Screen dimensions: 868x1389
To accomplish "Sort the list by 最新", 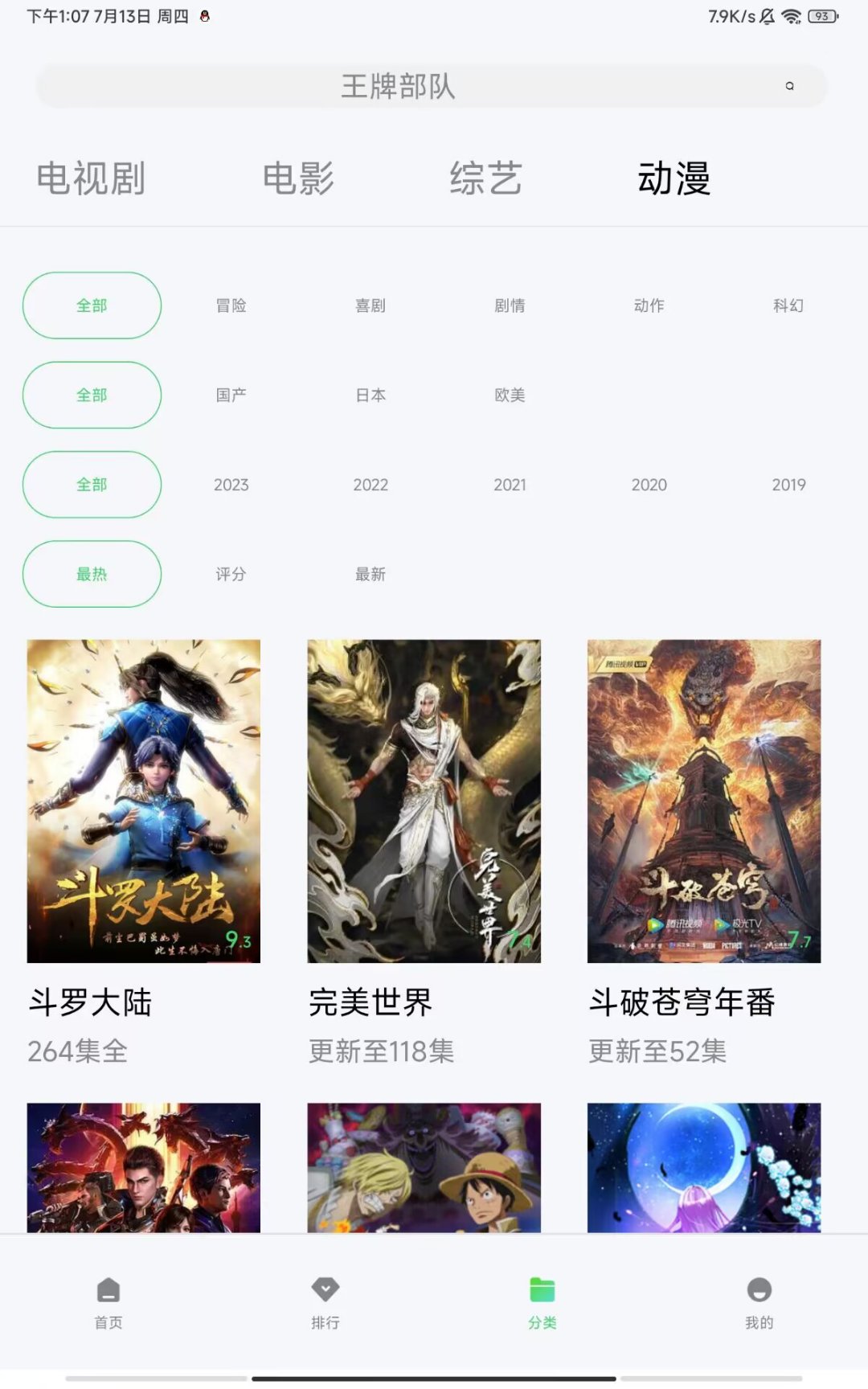I will (x=371, y=574).
